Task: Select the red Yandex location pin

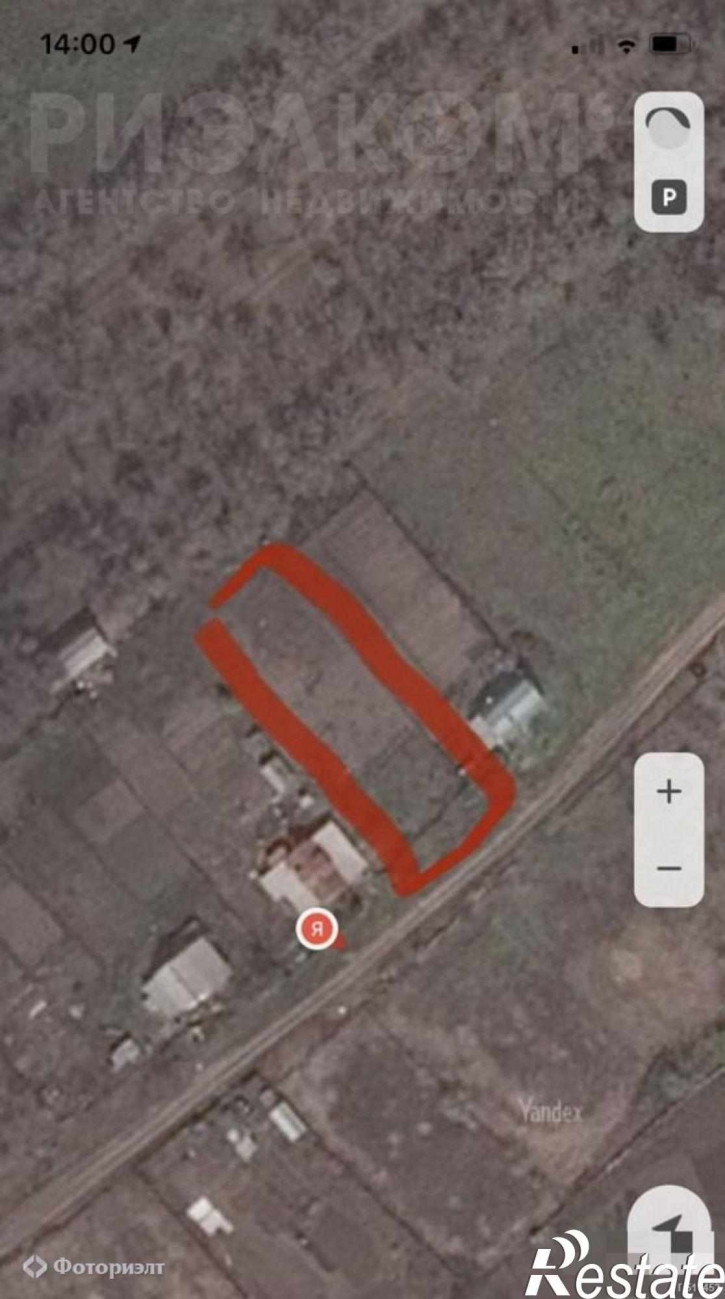Action: click(x=317, y=930)
